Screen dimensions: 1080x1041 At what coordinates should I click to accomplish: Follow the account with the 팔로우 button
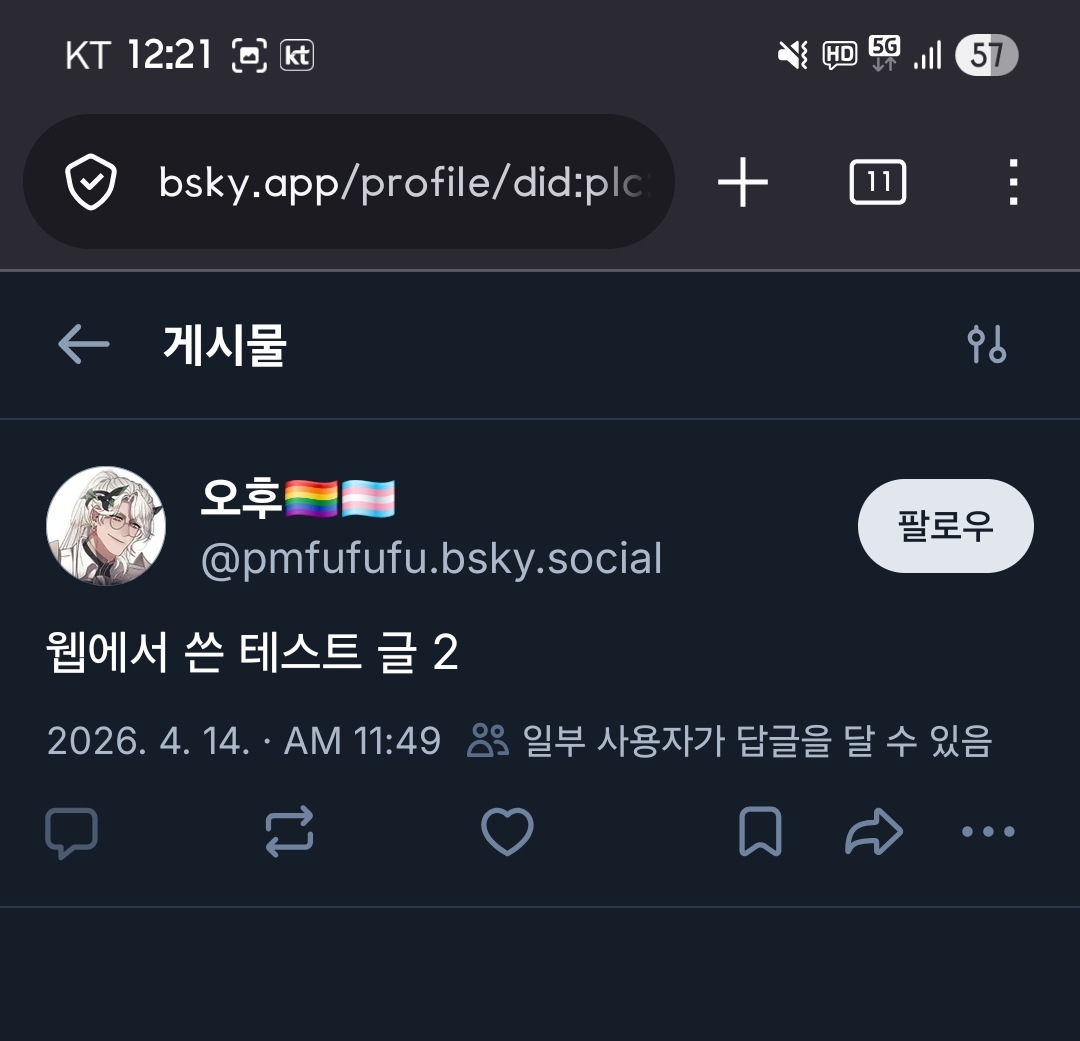[945, 526]
